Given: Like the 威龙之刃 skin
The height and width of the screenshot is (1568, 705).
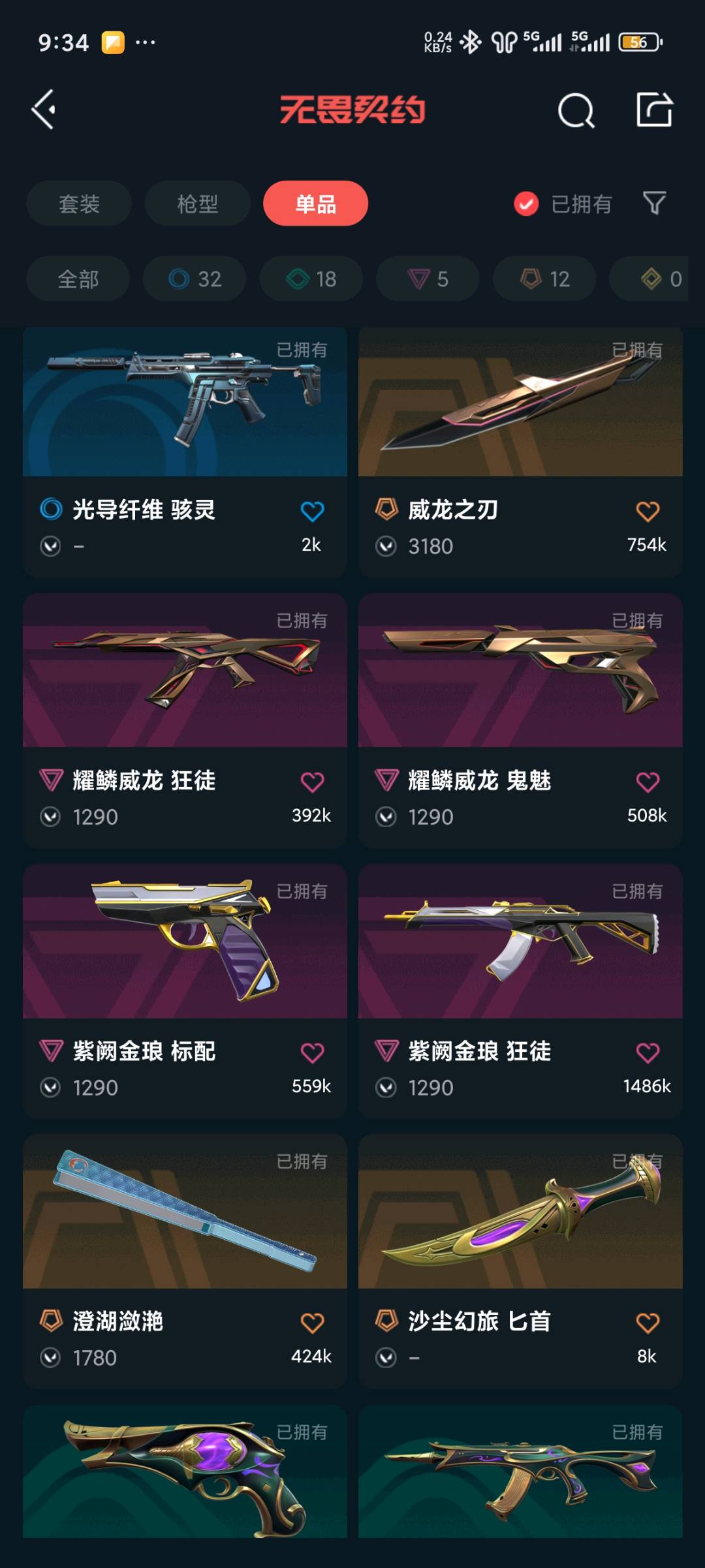Looking at the screenshot, I should [647, 511].
